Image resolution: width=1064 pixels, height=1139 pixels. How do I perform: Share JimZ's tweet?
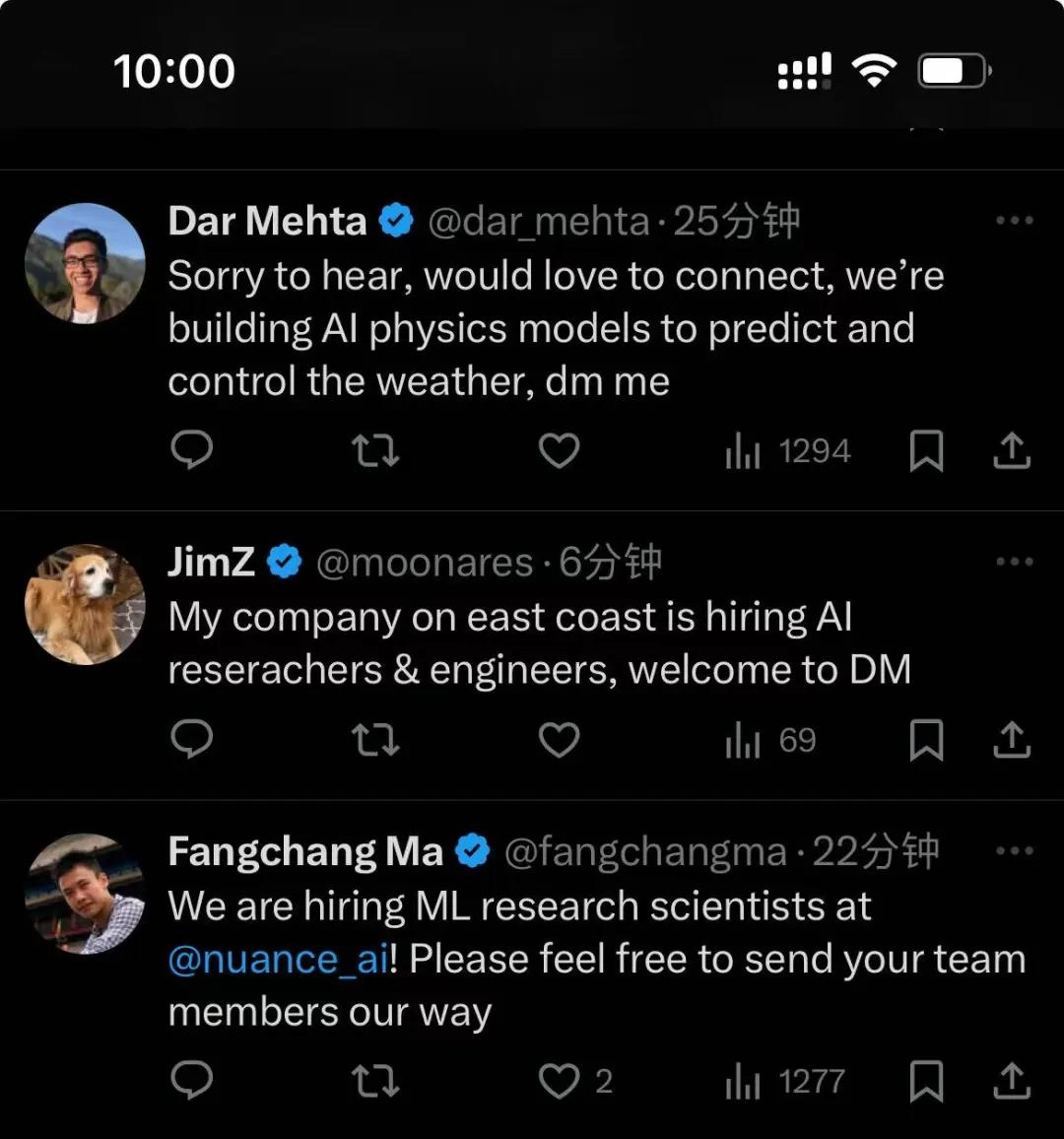[x=1012, y=740]
